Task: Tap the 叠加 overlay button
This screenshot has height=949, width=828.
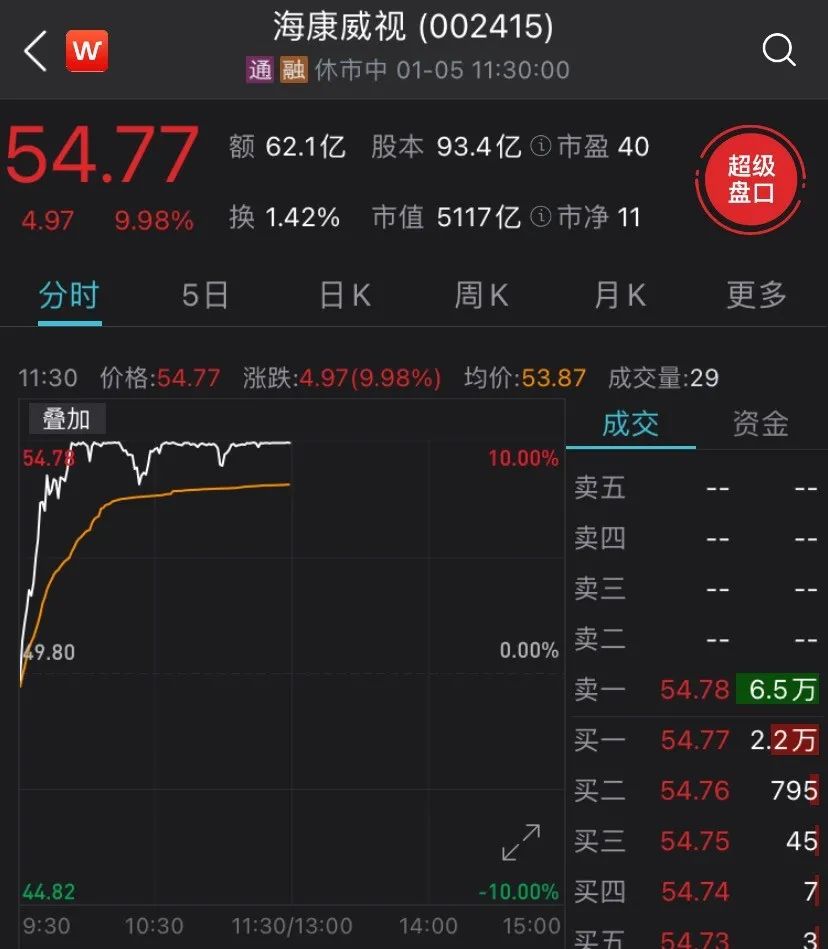Action: coord(66,419)
